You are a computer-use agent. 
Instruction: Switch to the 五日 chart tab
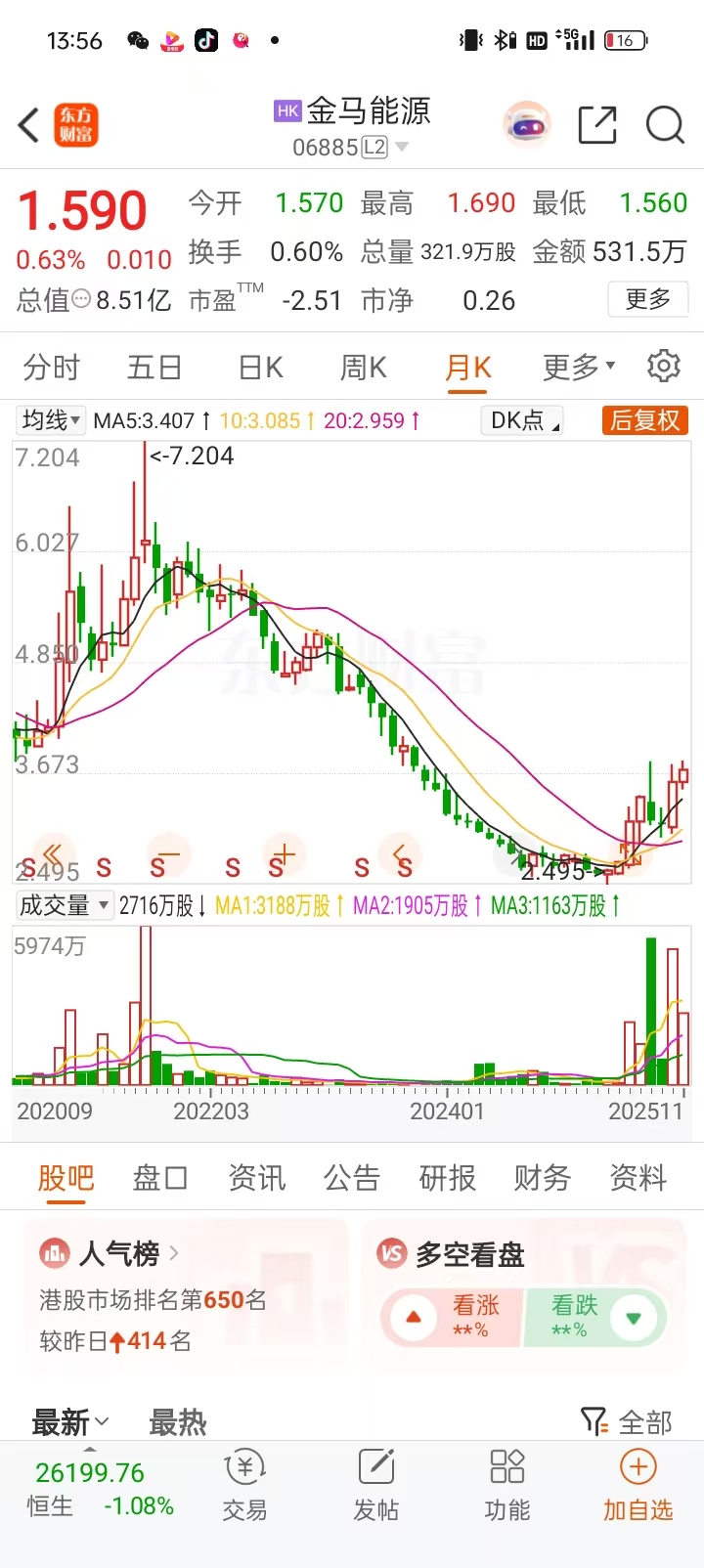pyautogui.click(x=154, y=368)
